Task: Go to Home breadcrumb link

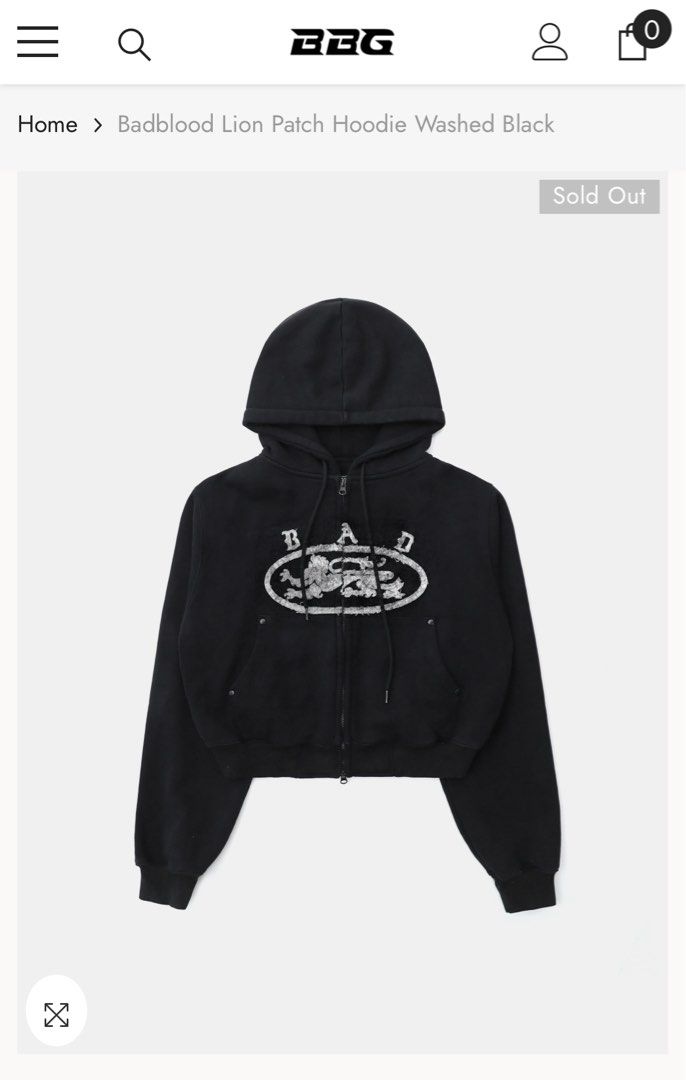Action: click(x=47, y=124)
